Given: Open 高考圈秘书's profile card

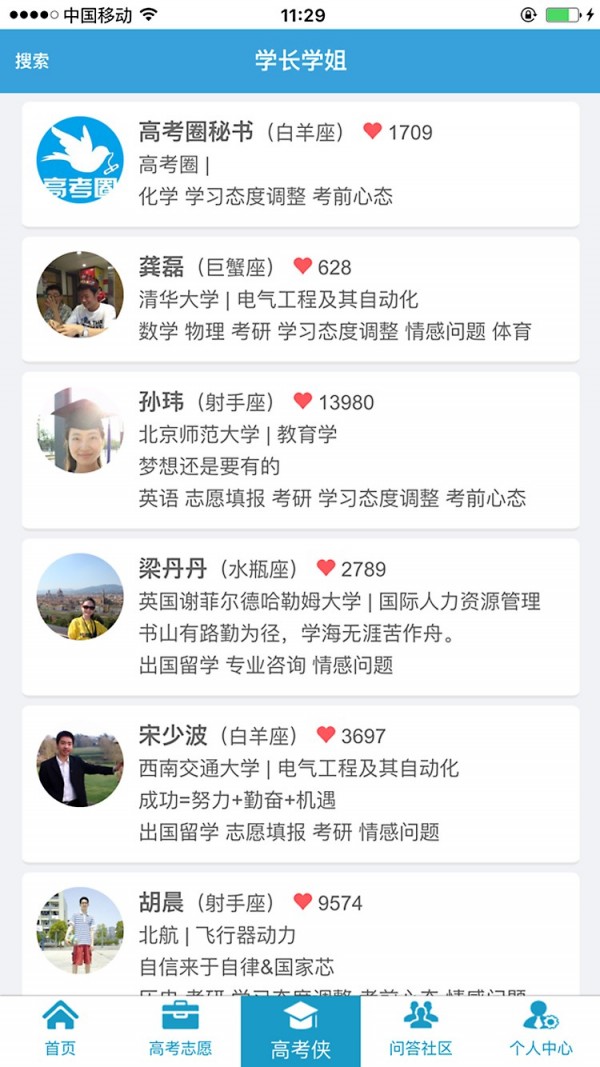Looking at the screenshot, I should click(x=300, y=164).
